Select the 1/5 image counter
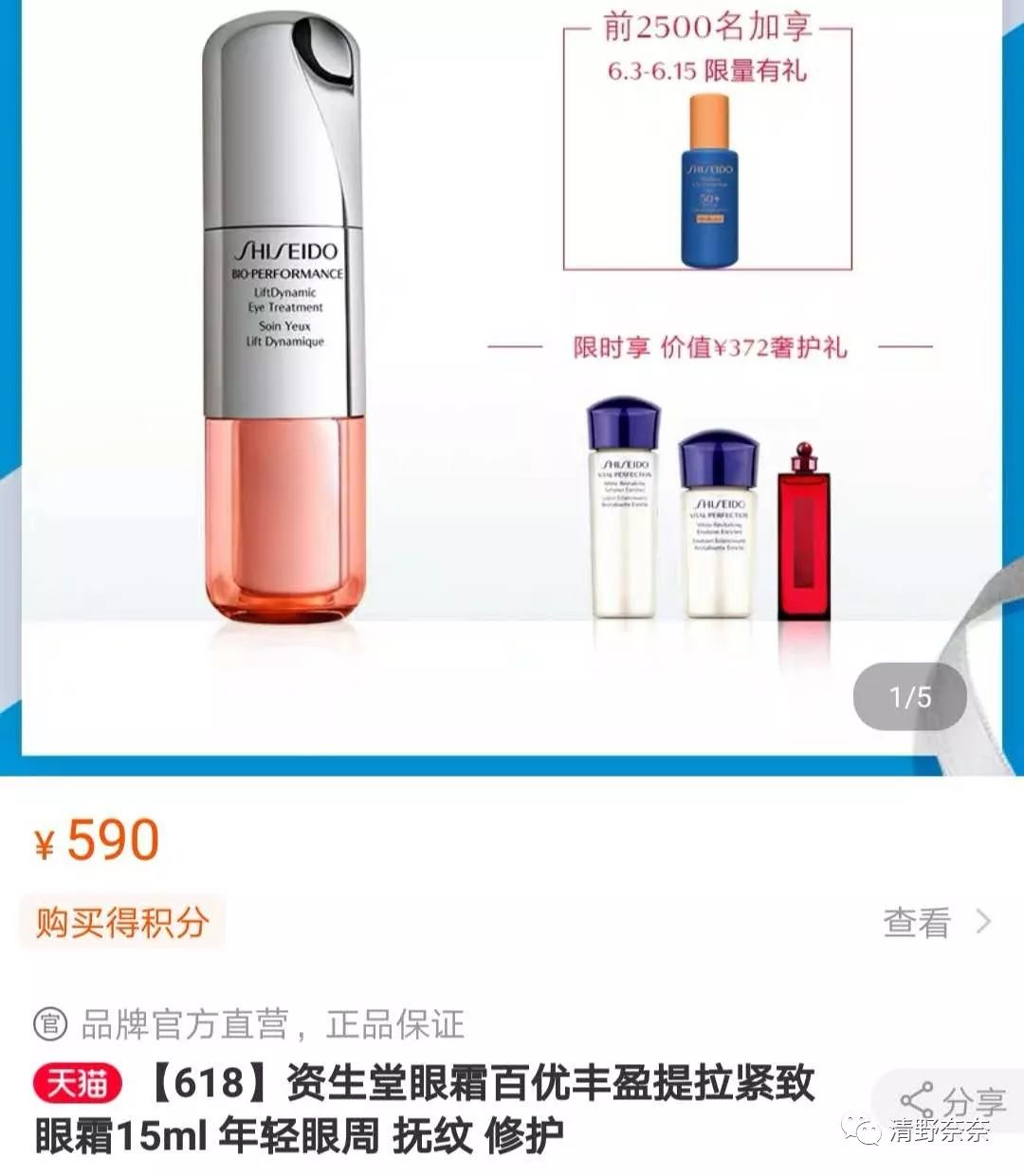1024x1176 pixels. pyautogui.click(x=911, y=695)
